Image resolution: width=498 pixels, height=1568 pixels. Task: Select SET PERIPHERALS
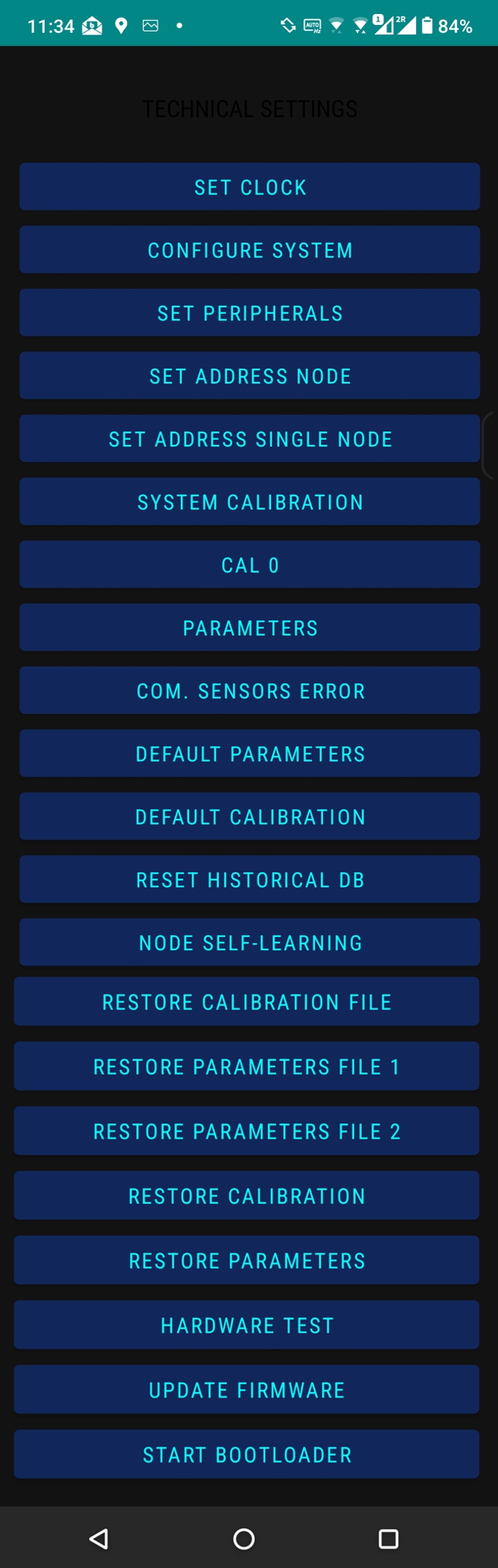[250, 313]
